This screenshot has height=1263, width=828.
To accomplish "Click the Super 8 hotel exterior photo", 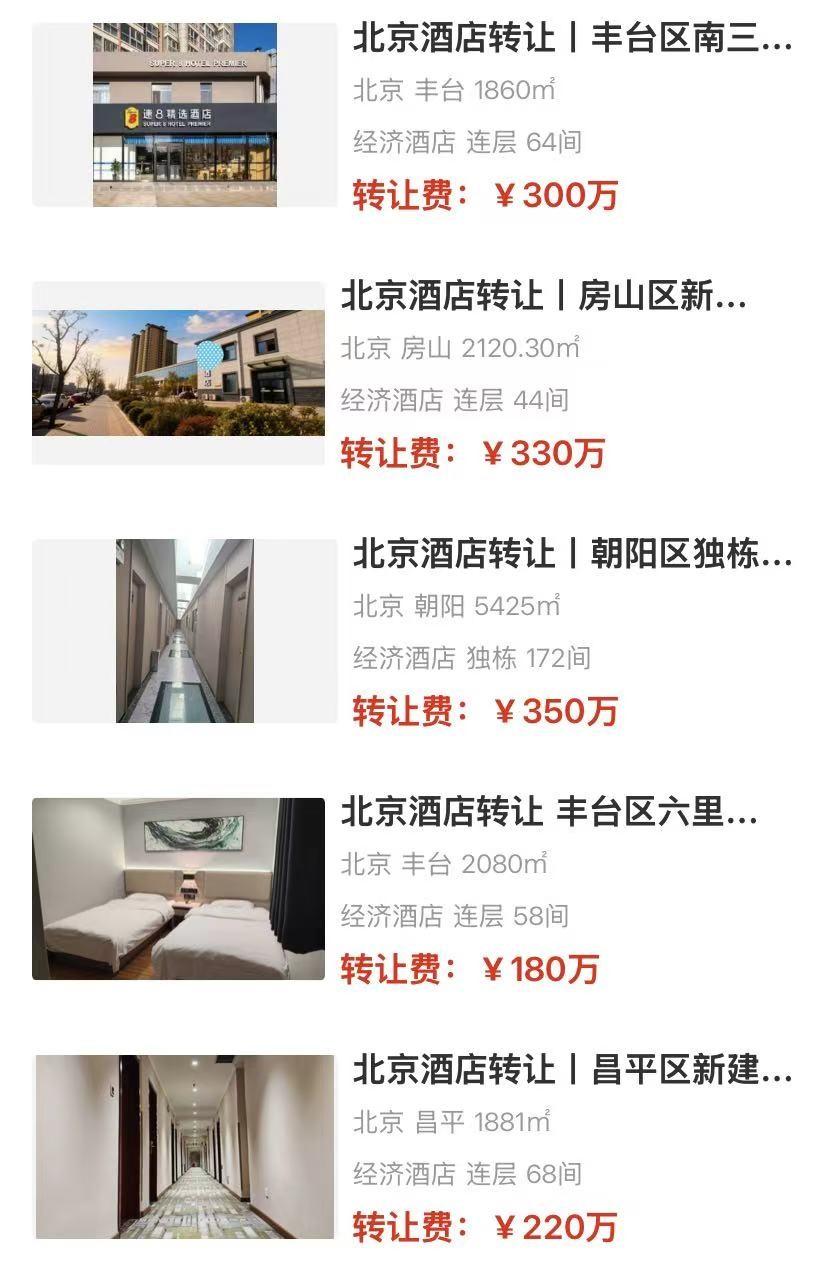I will click(186, 113).
